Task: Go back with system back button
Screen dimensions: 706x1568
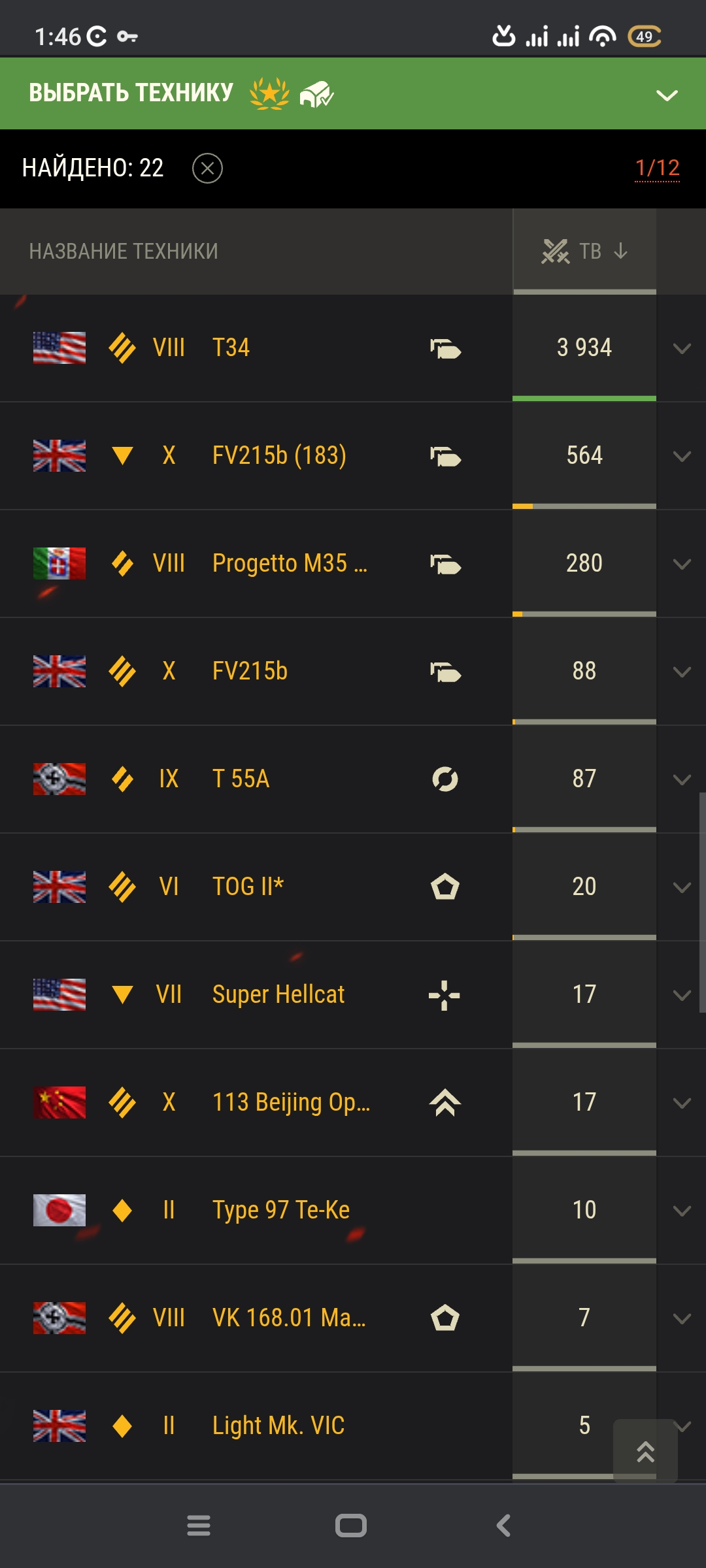Action: pos(503,1526)
